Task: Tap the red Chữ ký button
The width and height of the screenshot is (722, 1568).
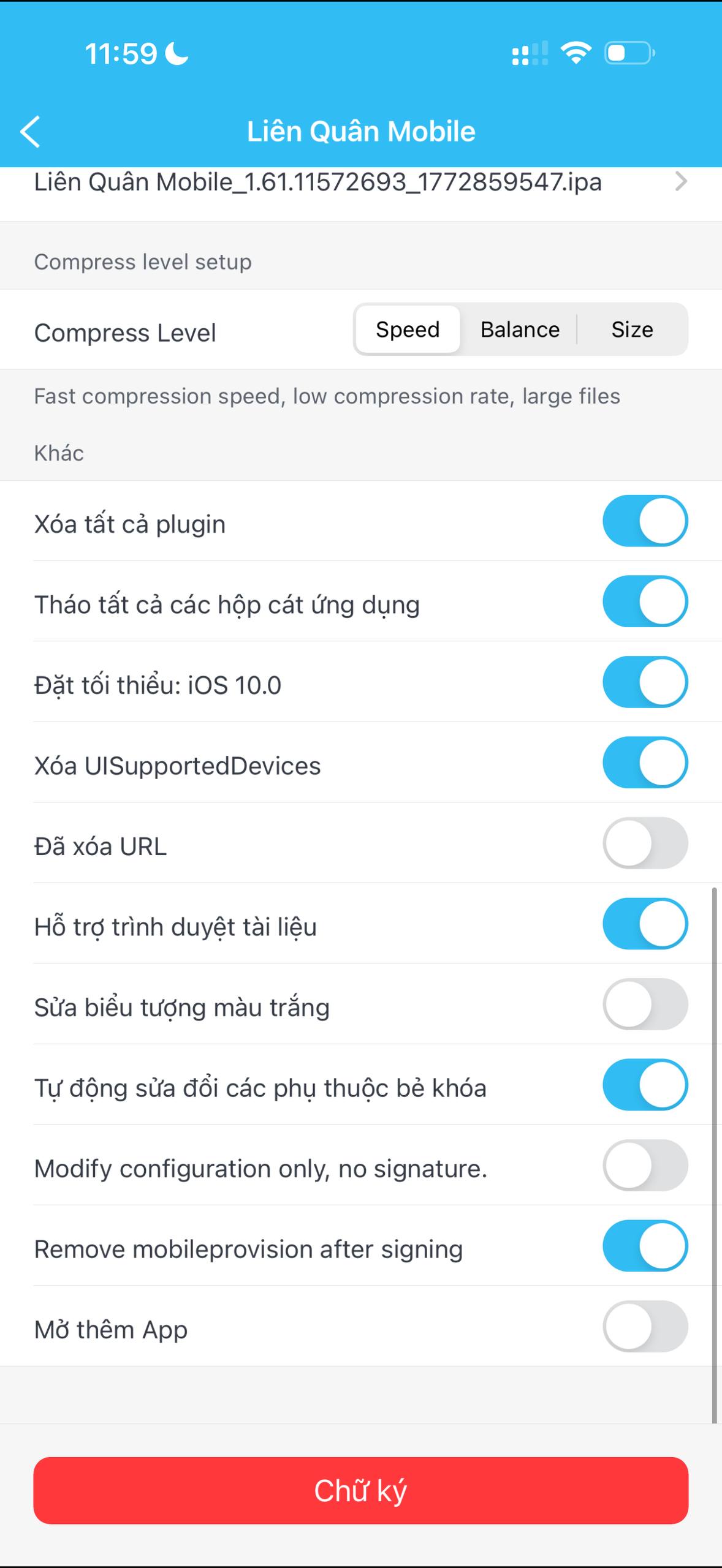Action: click(x=360, y=1491)
